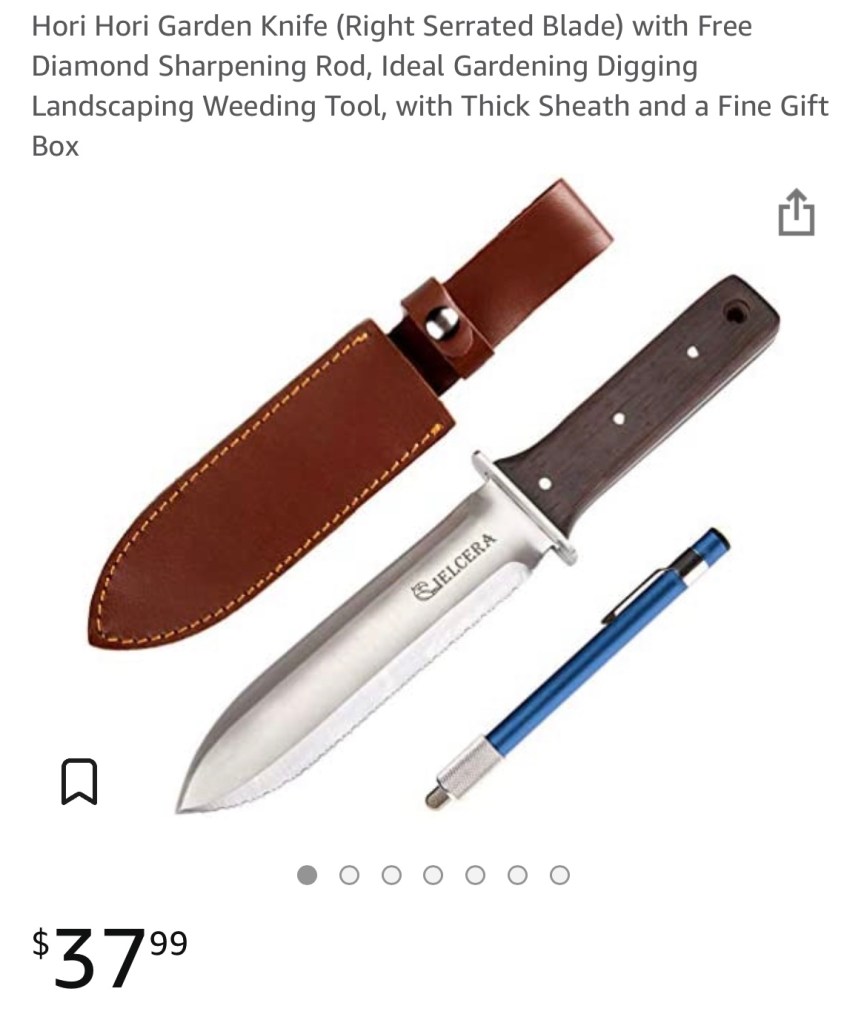The image size is (867, 1023).
Task: Jump to the second image dot
Action: click(349, 876)
